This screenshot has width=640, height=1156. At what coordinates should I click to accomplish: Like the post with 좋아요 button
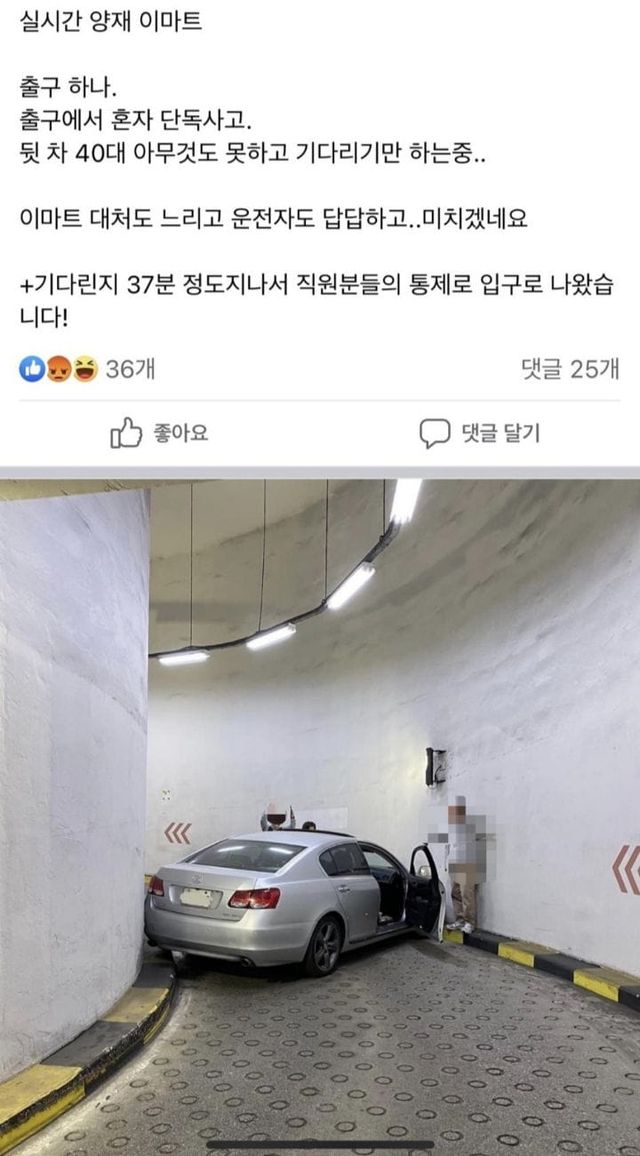[x=159, y=433]
